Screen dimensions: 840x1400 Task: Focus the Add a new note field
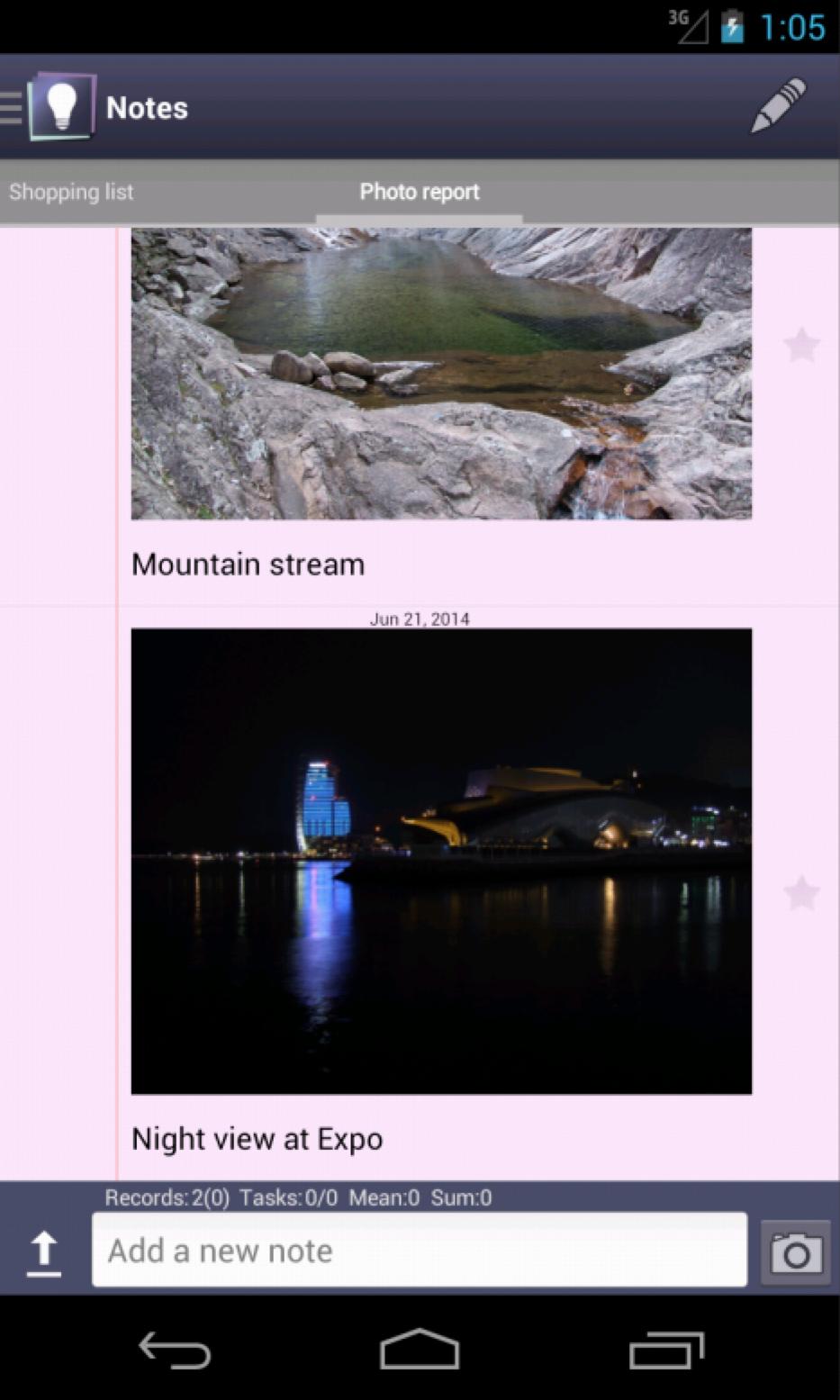420,1251
